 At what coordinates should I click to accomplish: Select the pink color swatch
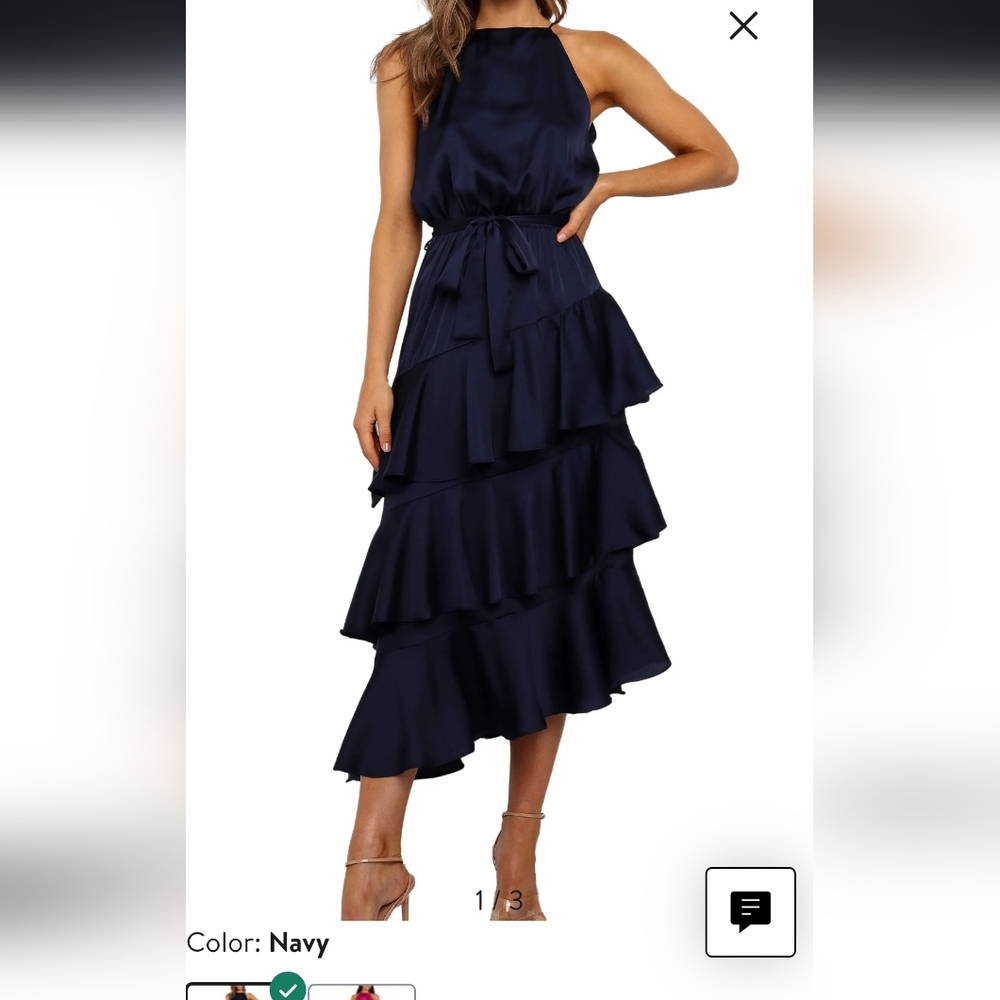tap(361, 992)
